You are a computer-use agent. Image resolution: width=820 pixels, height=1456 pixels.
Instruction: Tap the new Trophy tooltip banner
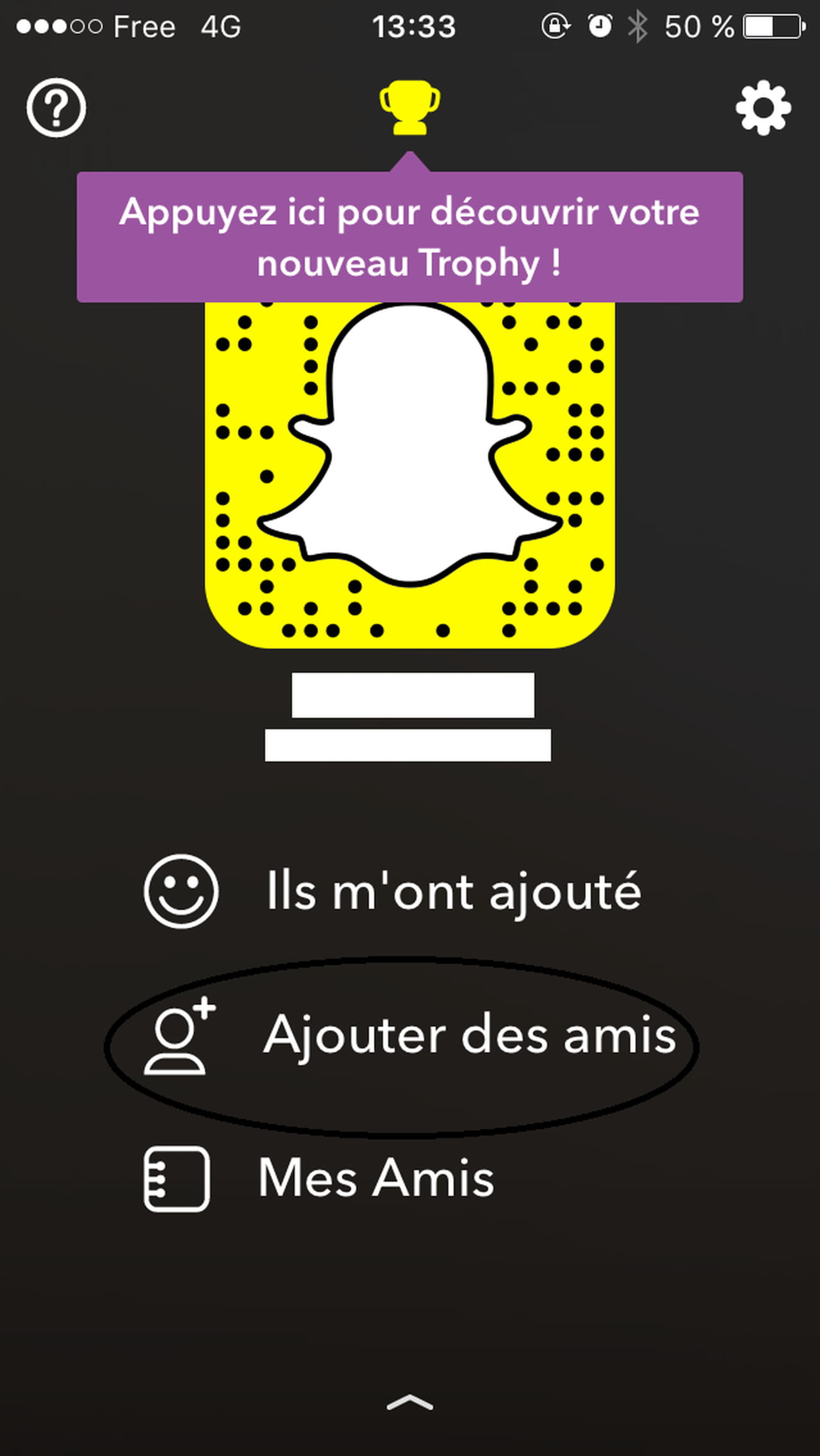[x=410, y=236]
